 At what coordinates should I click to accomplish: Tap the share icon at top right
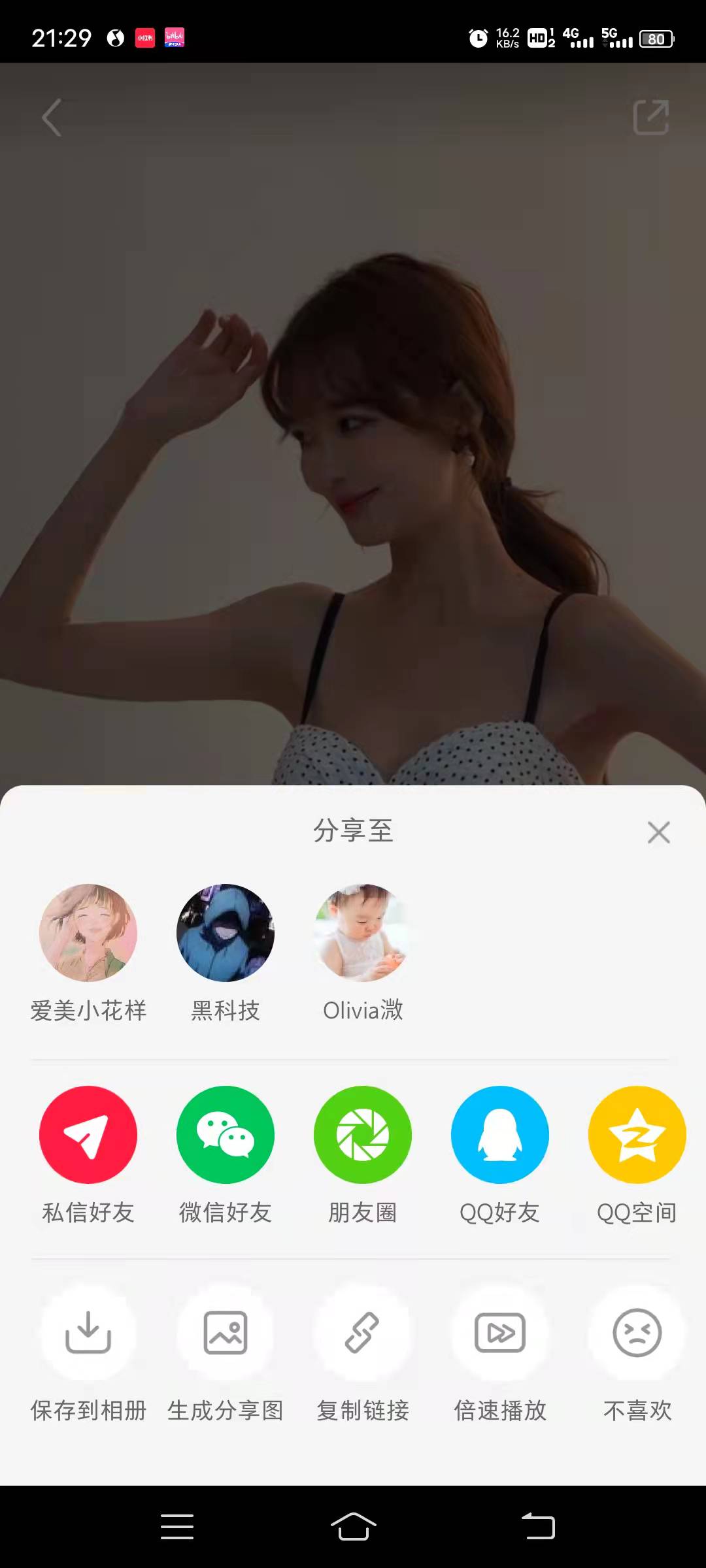click(651, 118)
